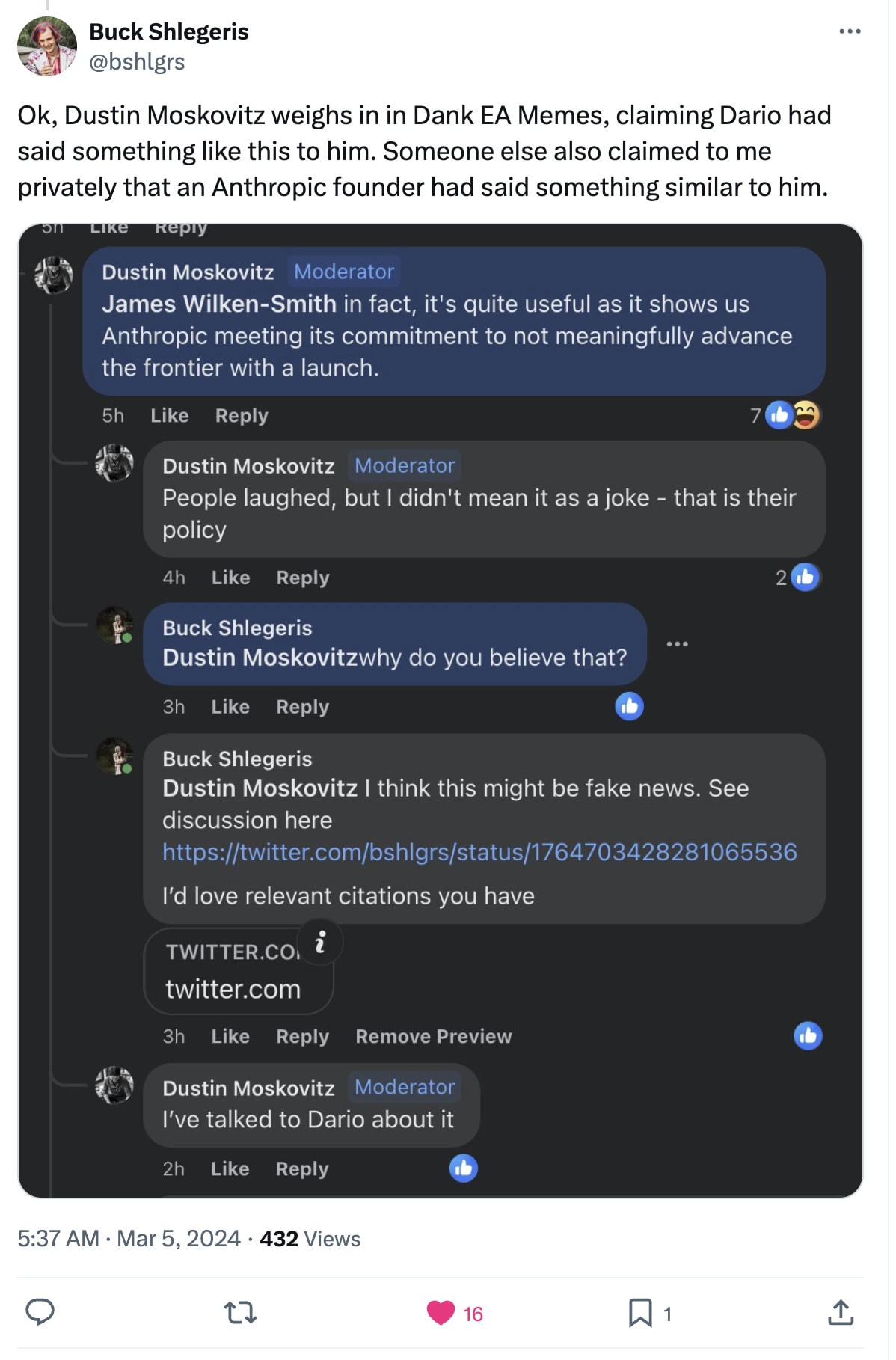Reply to this tweet
The height and width of the screenshot is (1360, 896).
[x=40, y=1312]
